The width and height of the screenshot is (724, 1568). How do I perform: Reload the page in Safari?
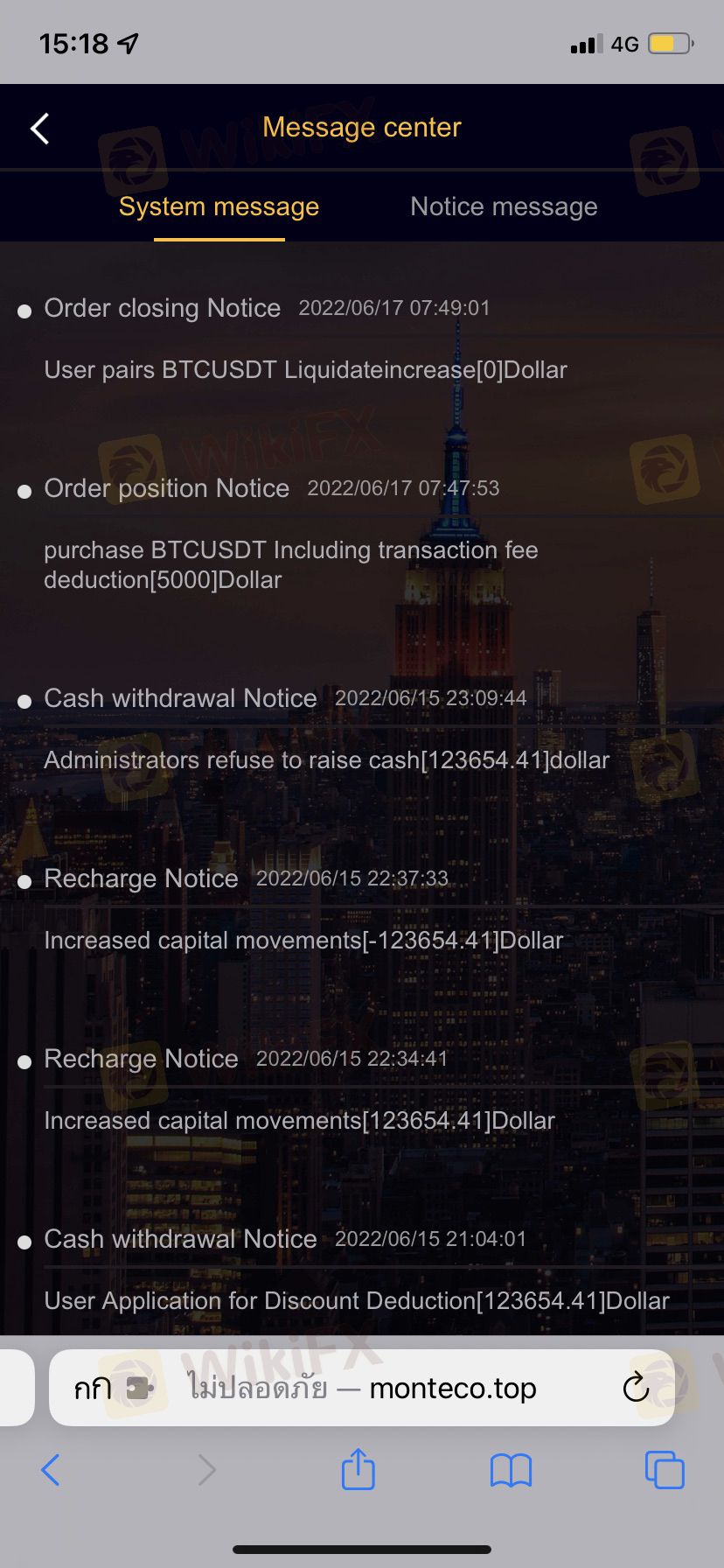[x=635, y=1388]
